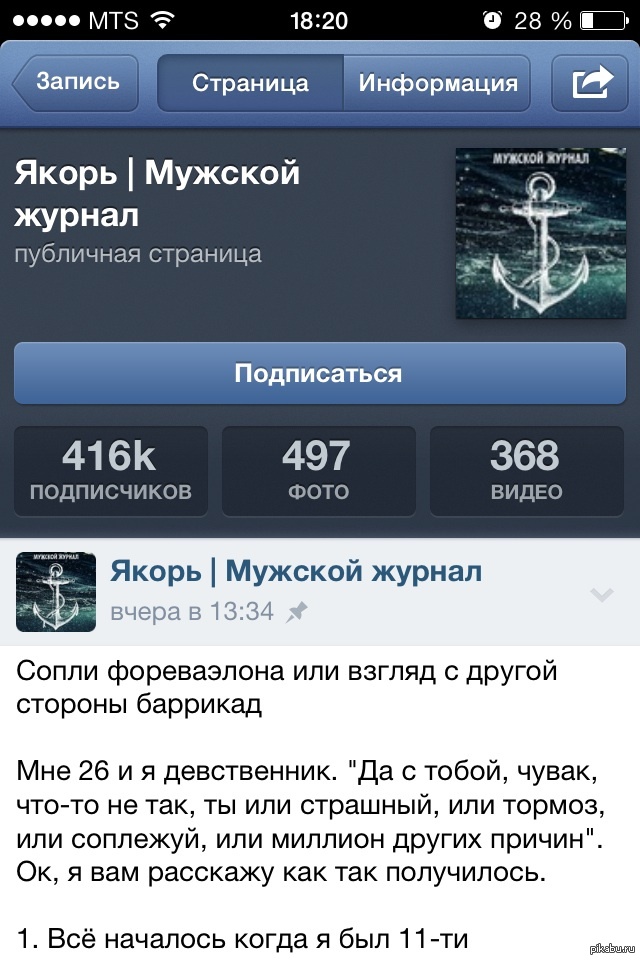Screen dimensions: 640x960
Task: Go back to Запись
Action: pos(76,83)
